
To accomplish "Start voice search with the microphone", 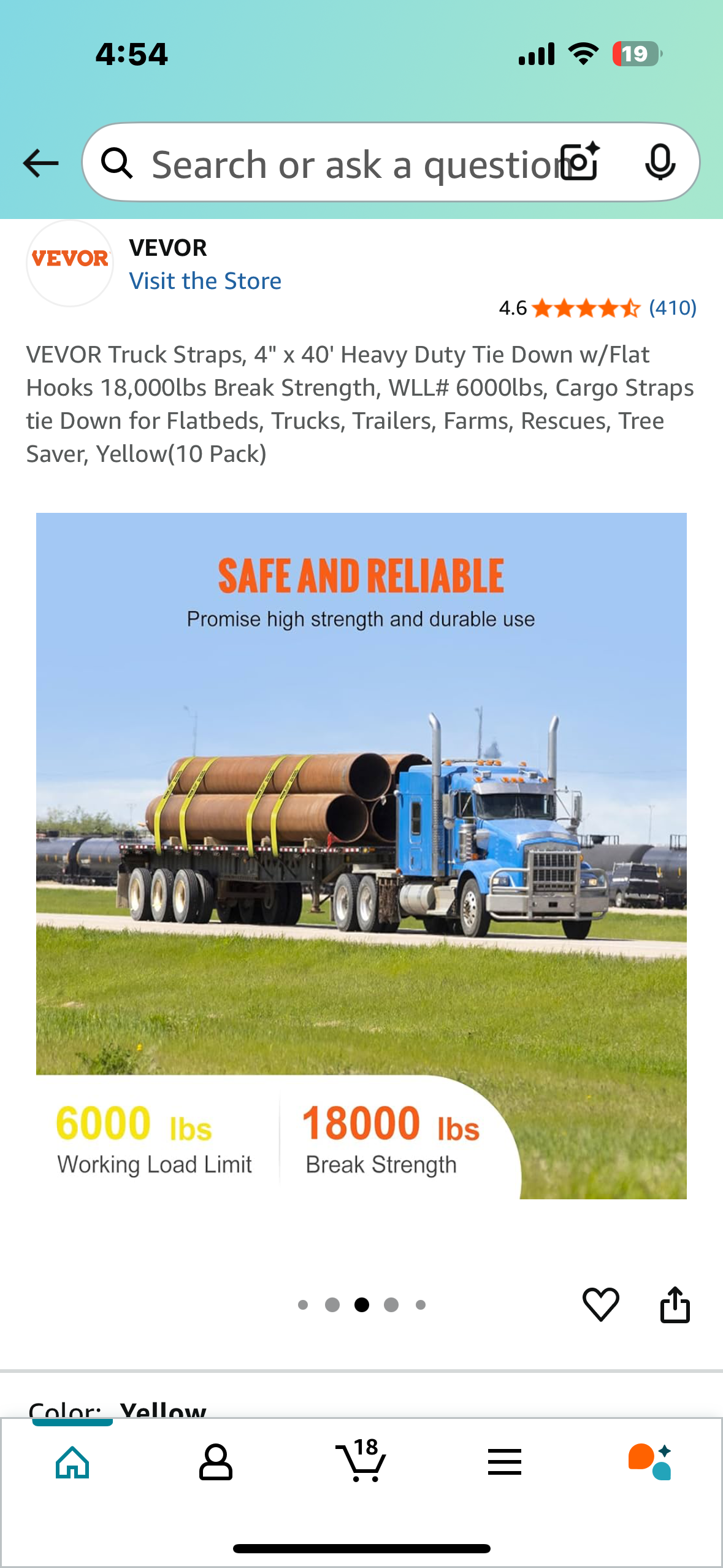I will (x=660, y=163).
